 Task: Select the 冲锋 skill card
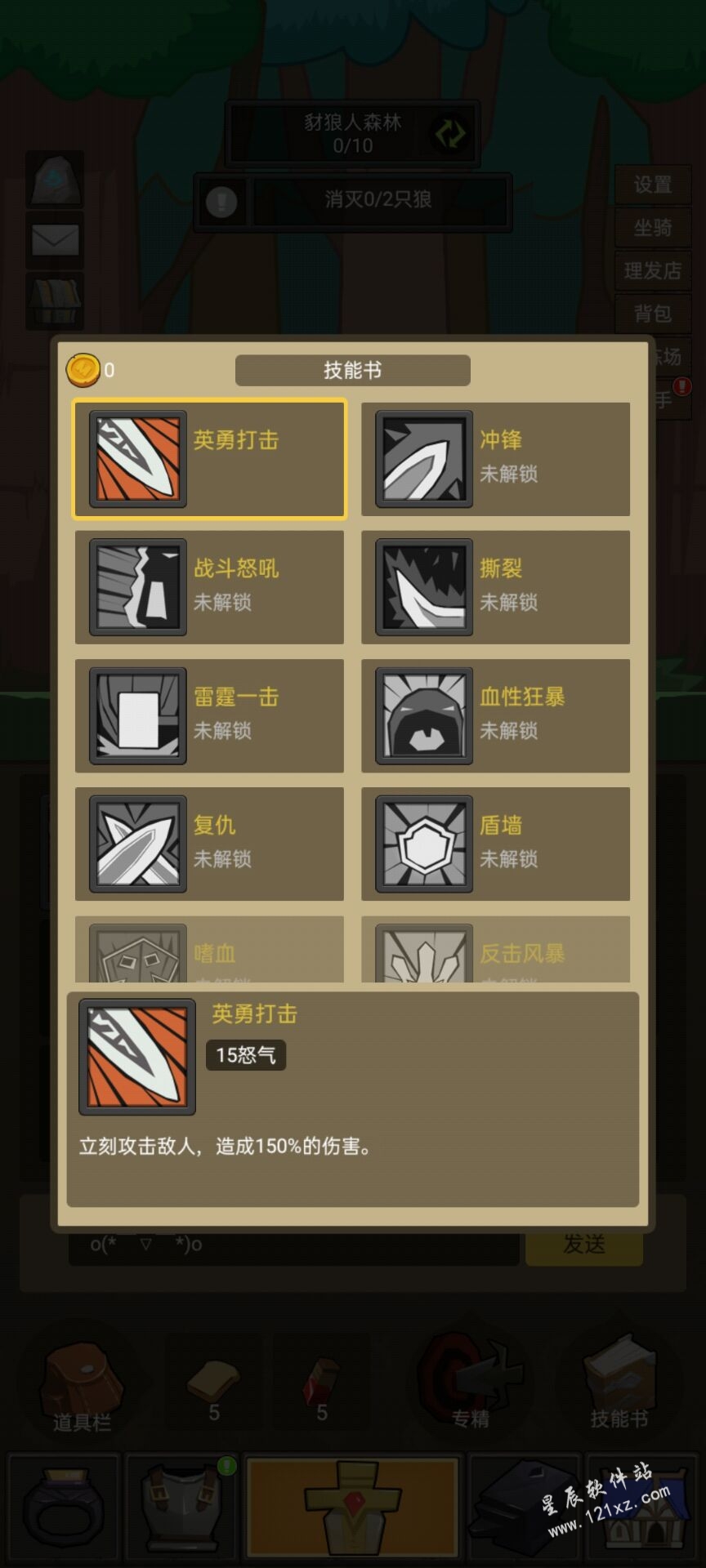495,459
